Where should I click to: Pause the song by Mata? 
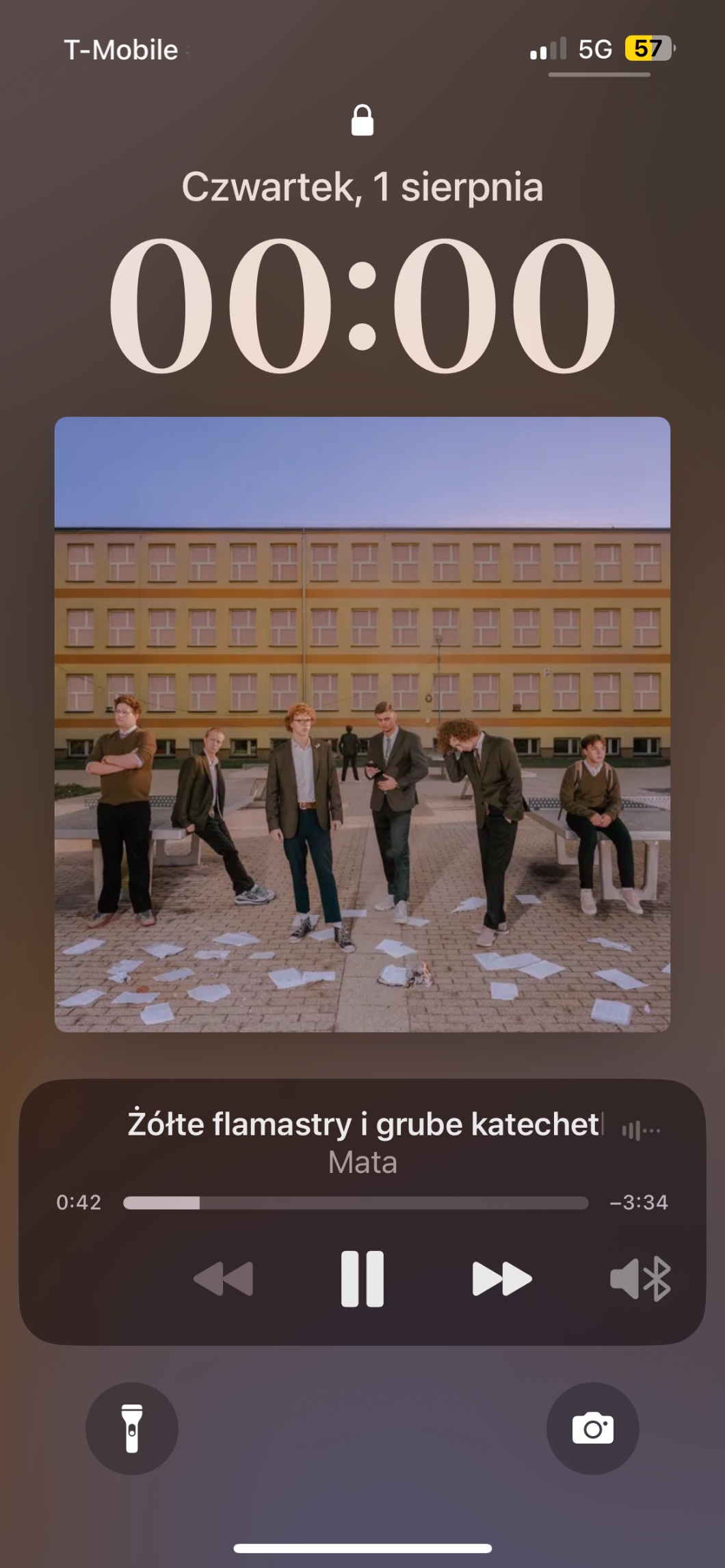coord(362,1278)
